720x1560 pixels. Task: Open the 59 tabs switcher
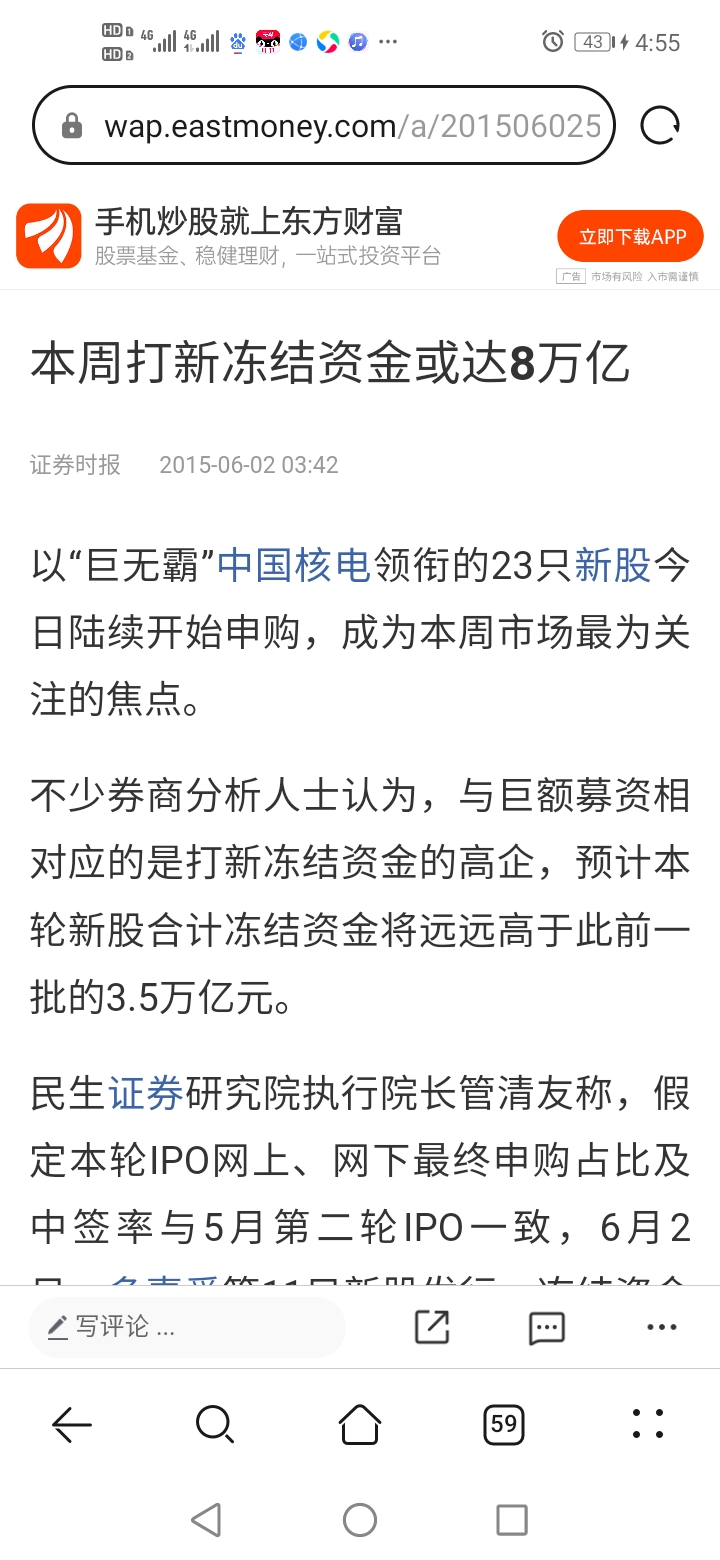(x=504, y=1424)
